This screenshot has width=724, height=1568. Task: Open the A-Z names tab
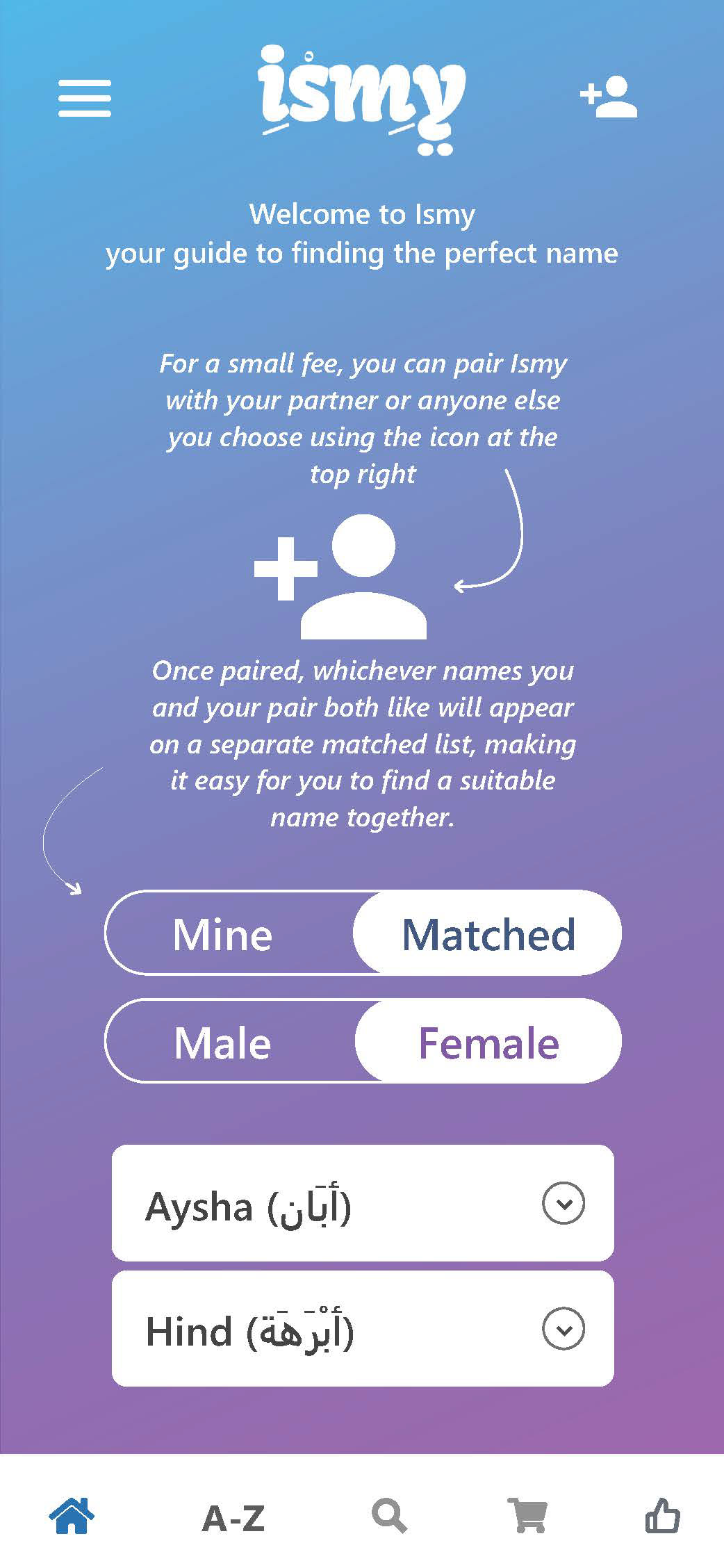pos(233,1519)
